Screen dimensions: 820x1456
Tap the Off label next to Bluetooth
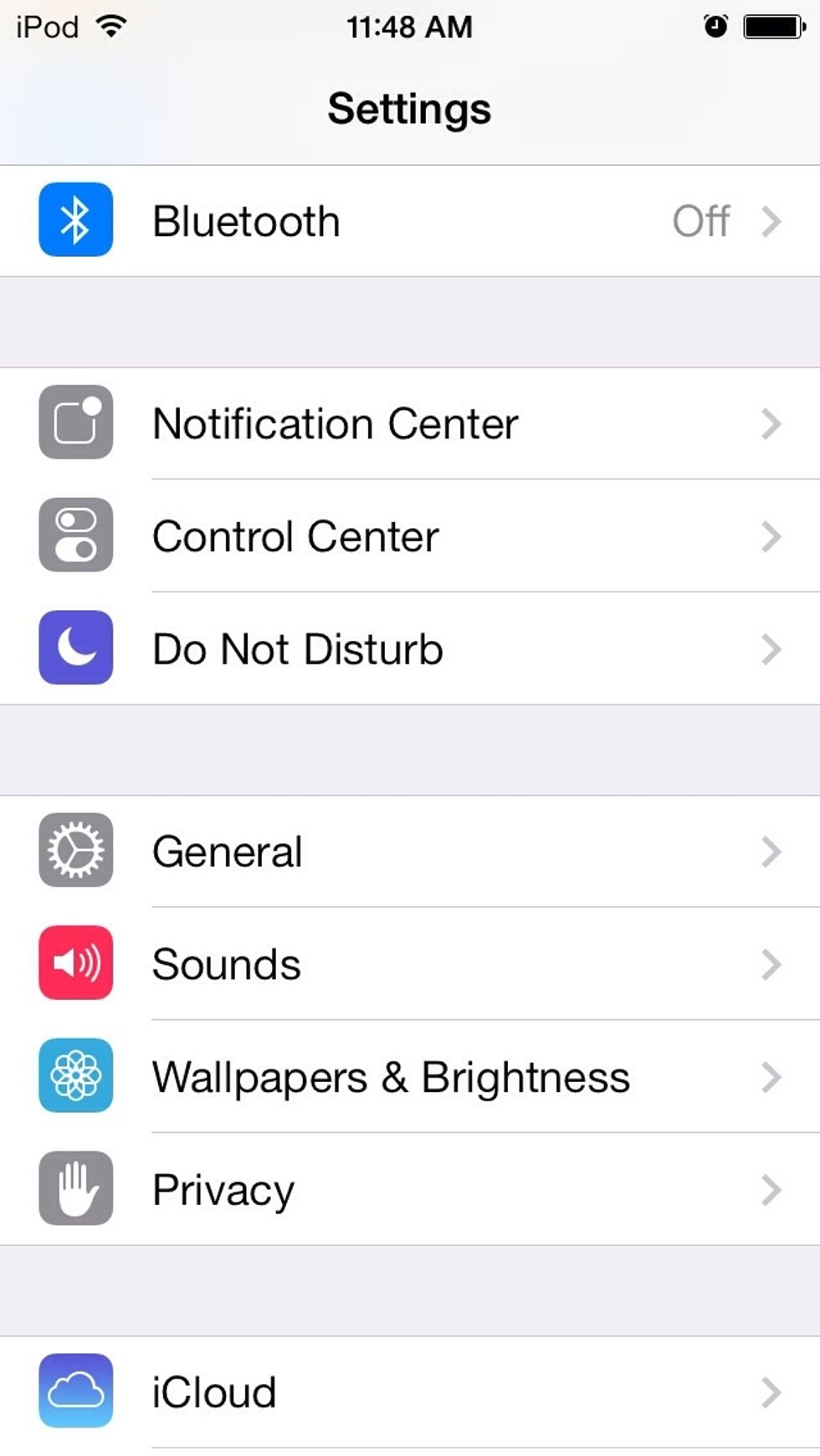tap(700, 220)
